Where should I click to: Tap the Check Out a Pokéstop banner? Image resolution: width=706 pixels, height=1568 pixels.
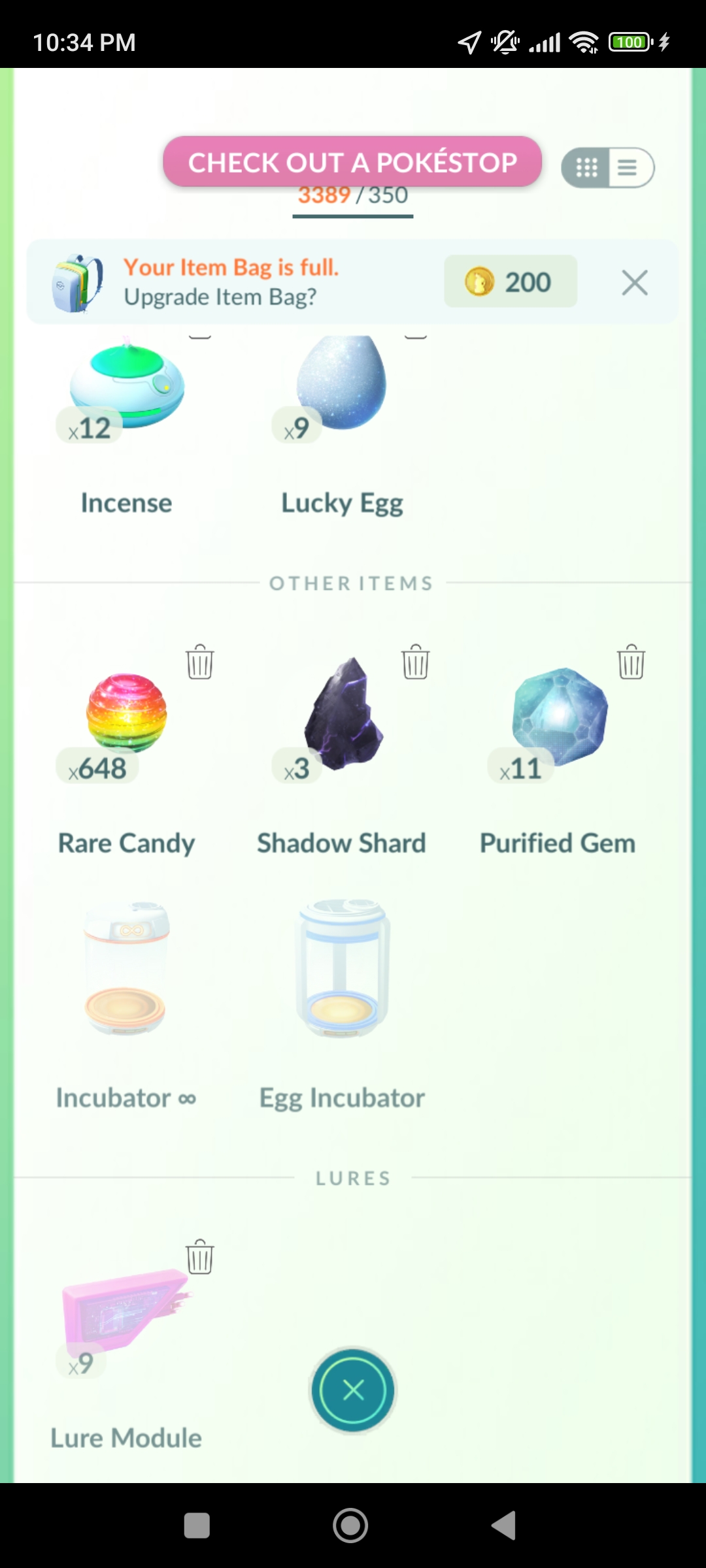point(352,162)
